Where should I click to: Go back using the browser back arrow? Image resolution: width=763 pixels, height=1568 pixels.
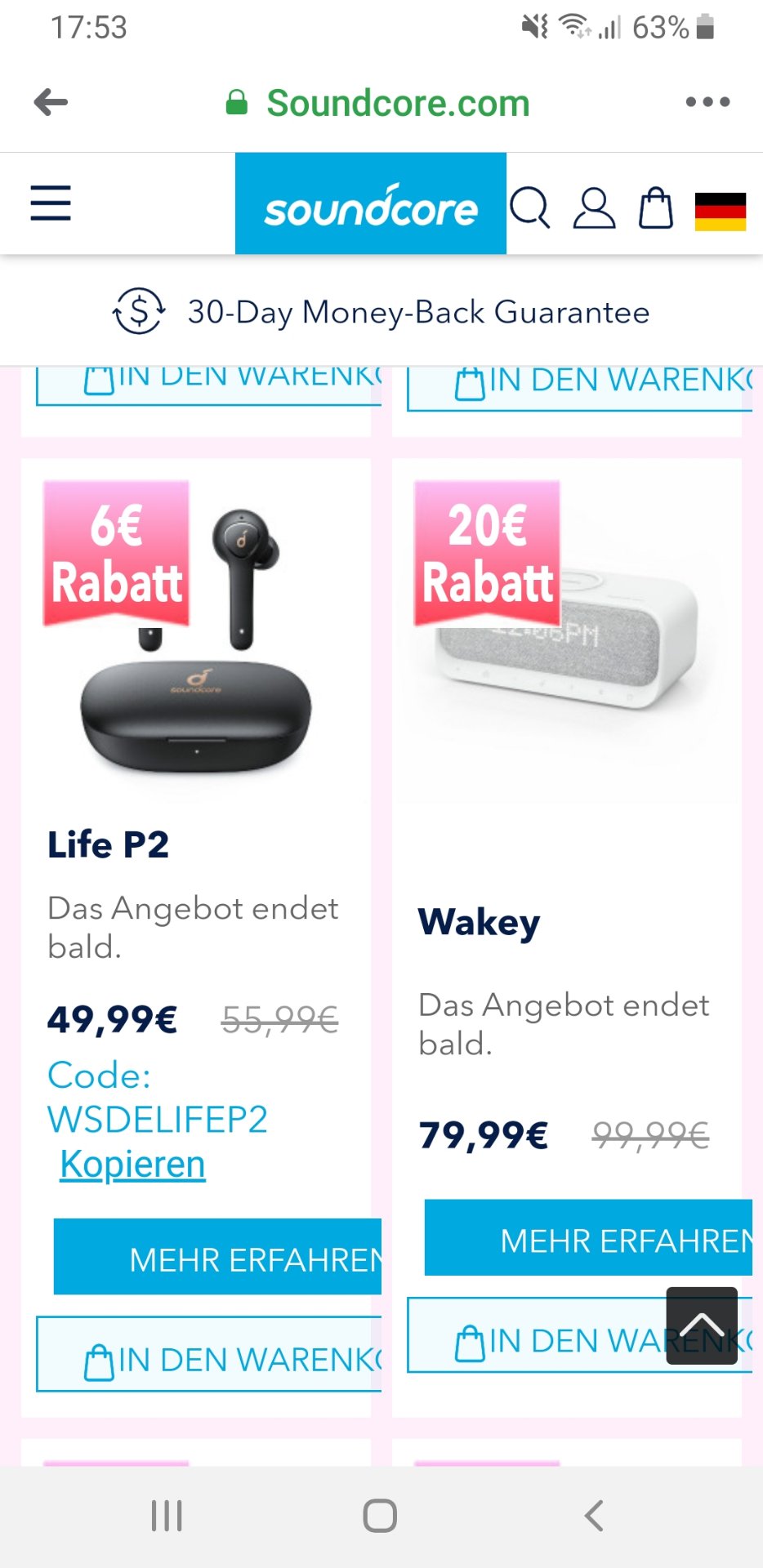tap(51, 102)
